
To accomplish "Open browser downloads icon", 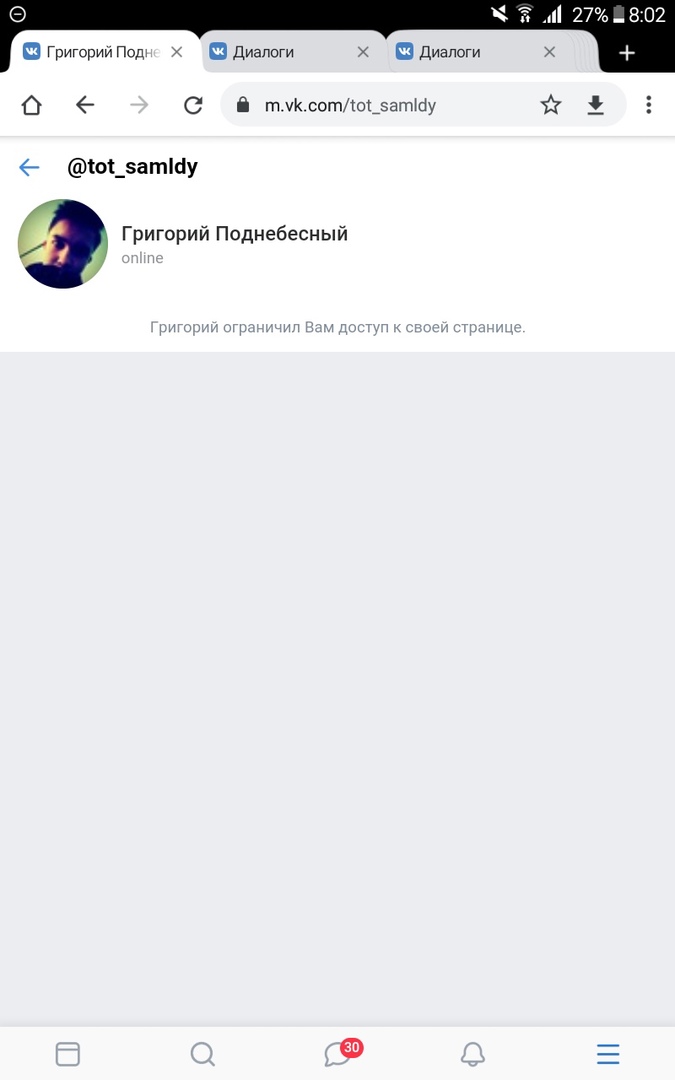I will point(596,105).
